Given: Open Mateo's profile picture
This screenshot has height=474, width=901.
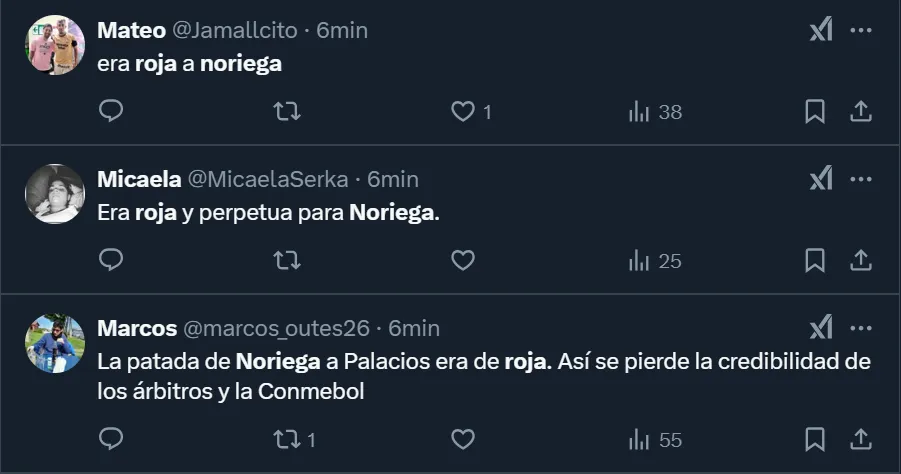Looking at the screenshot, I should (54, 45).
